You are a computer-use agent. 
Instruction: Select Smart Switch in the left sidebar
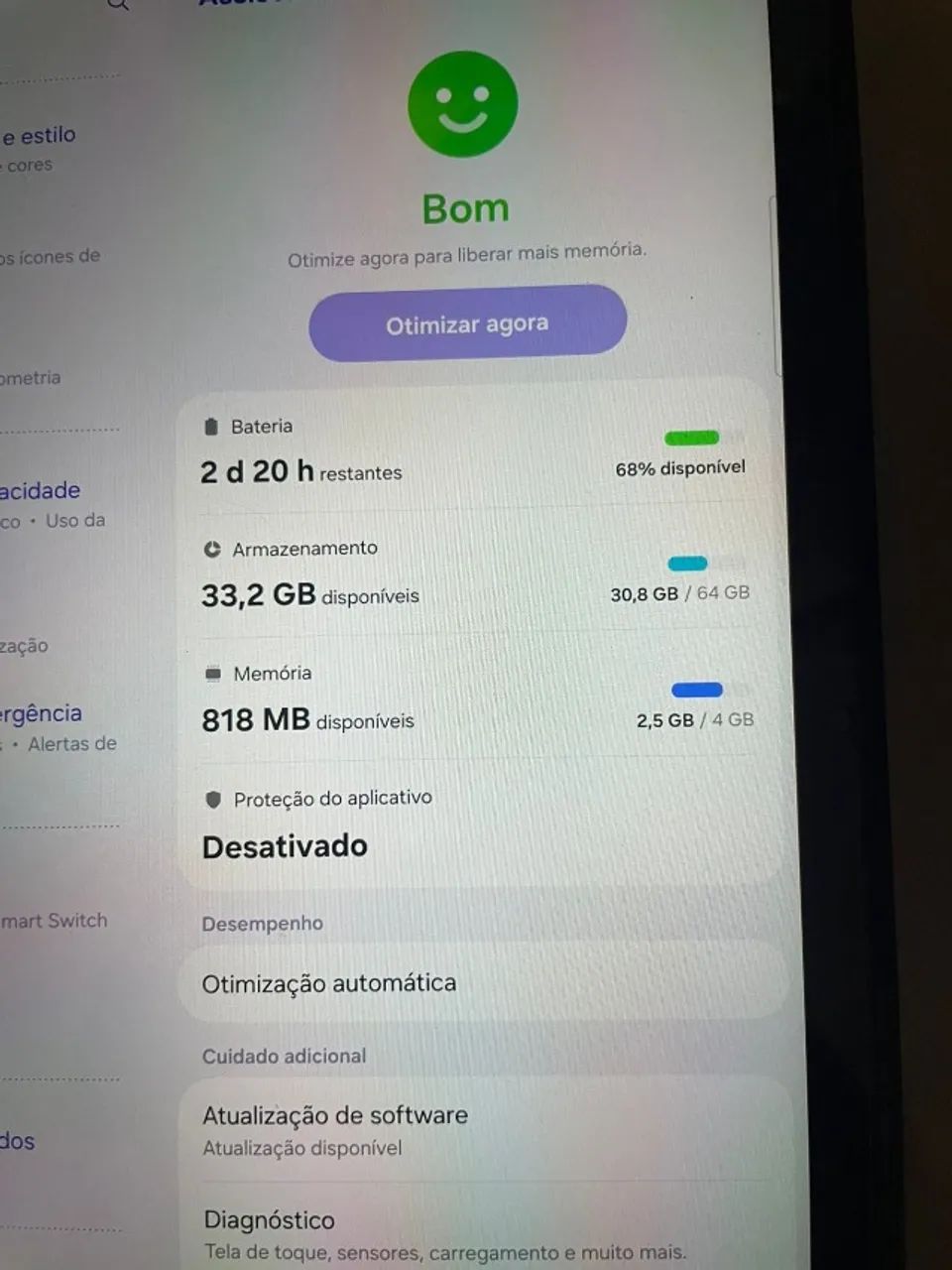click(54, 920)
